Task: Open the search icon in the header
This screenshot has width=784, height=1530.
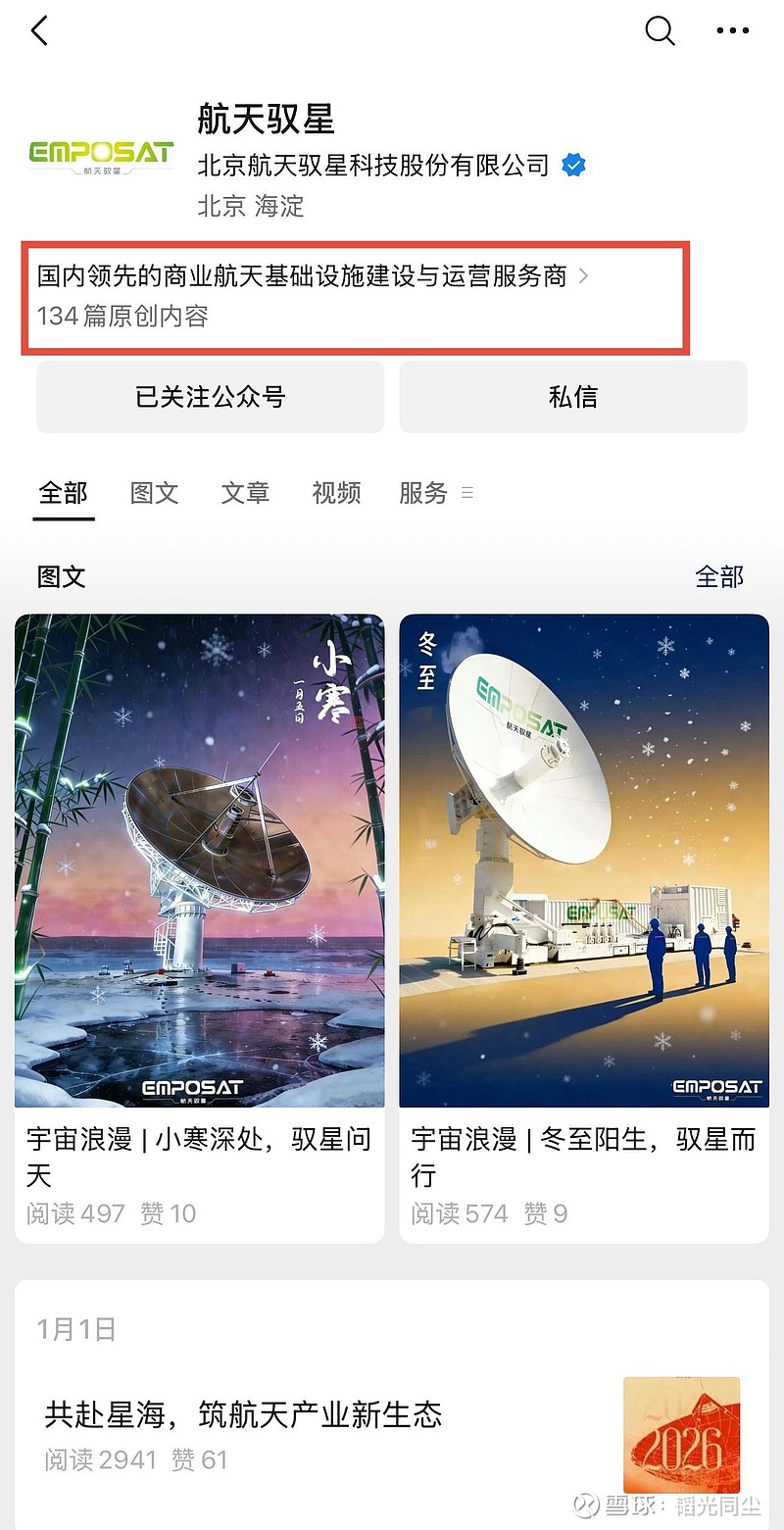Action: tap(660, 31)
